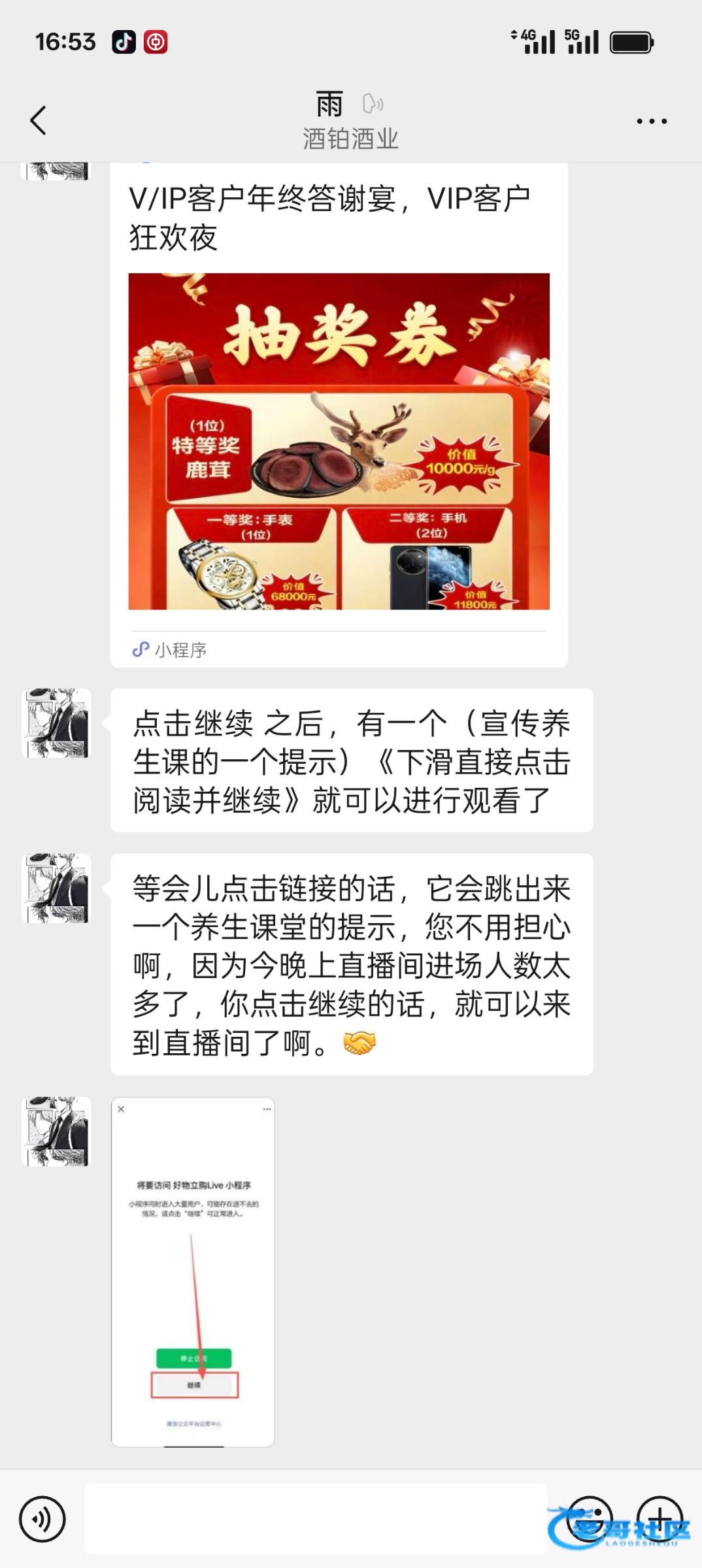Open the plus attachments menu
The image size is (702, 1568).
(x=660, y=1519)
